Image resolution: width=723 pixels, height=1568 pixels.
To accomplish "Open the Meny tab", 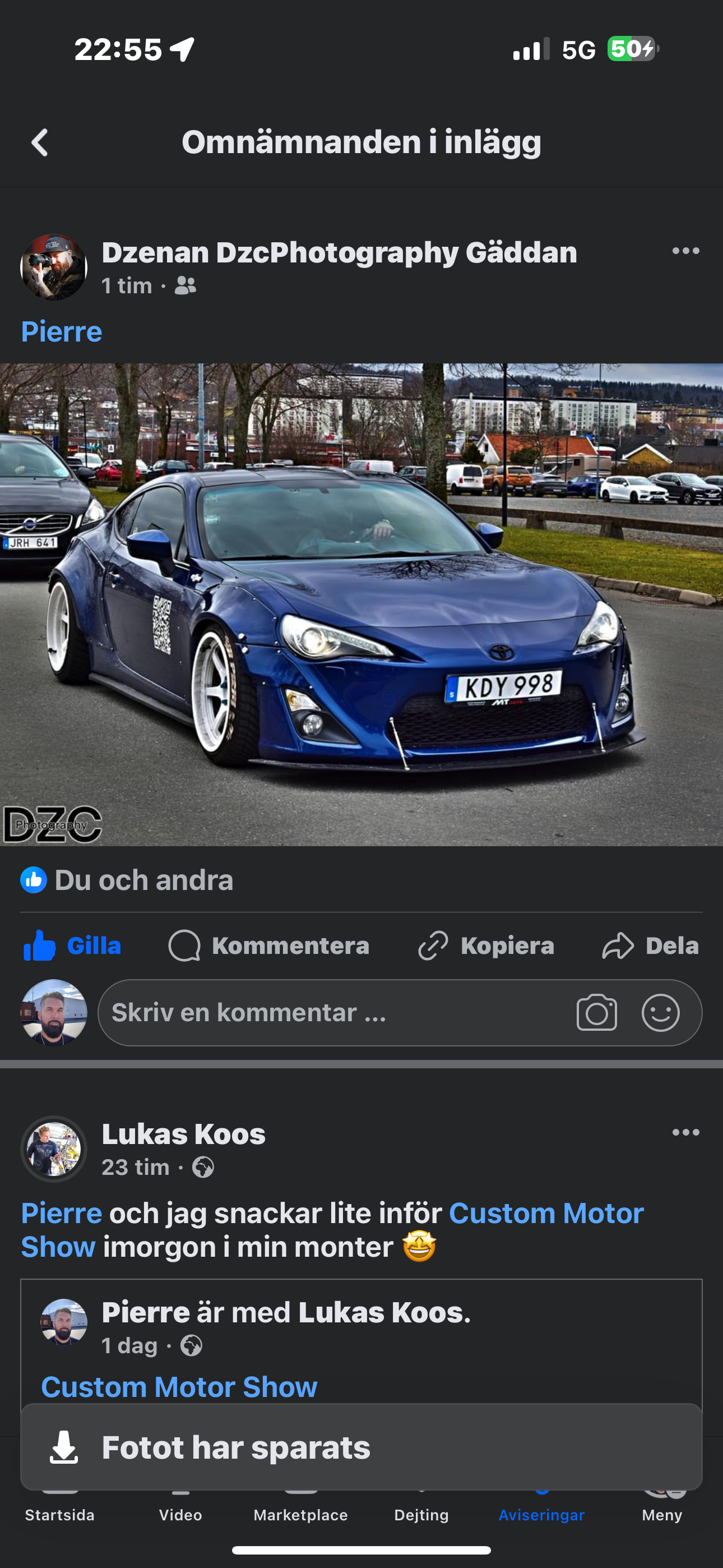I will click(x=662, y=1514).
